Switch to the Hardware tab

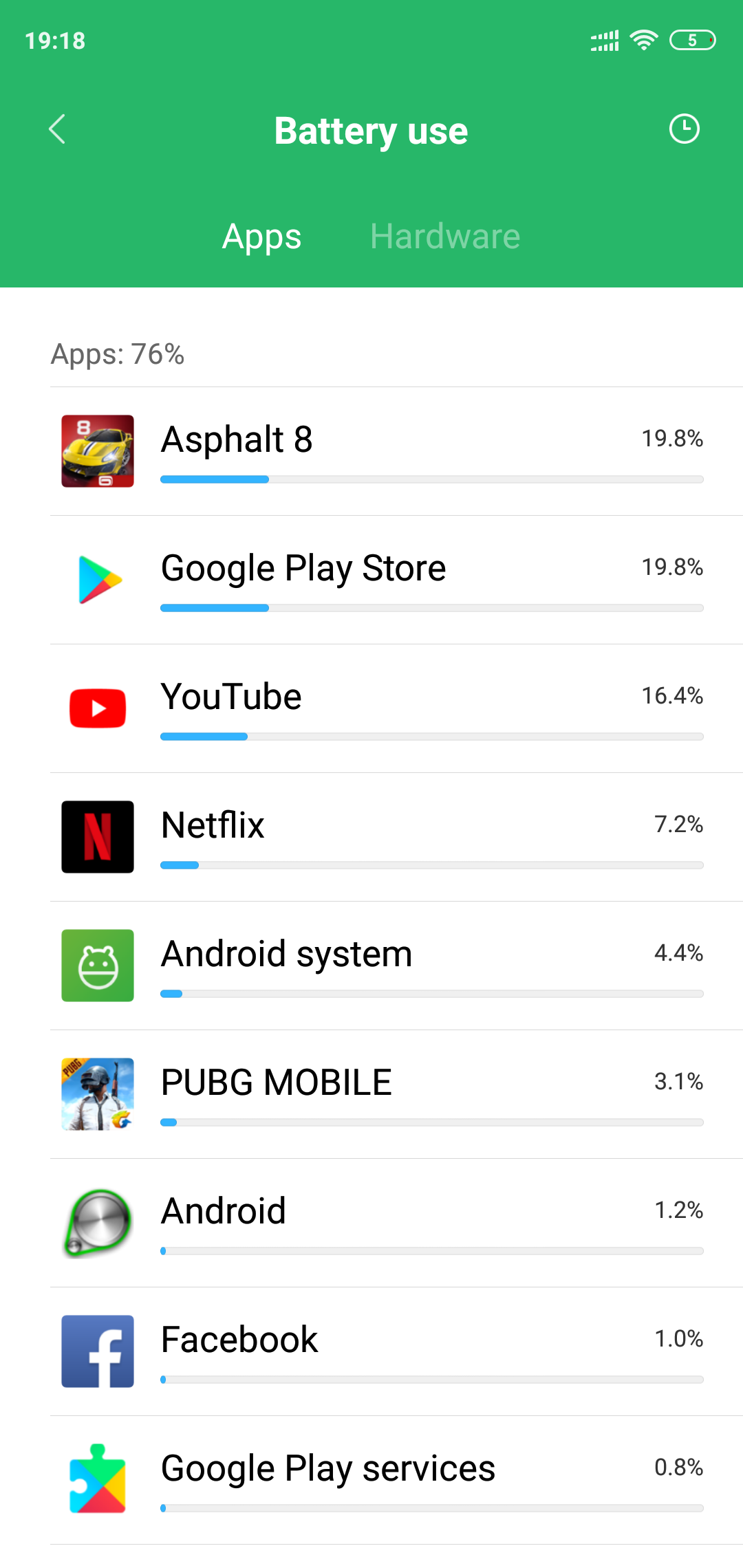445,237
